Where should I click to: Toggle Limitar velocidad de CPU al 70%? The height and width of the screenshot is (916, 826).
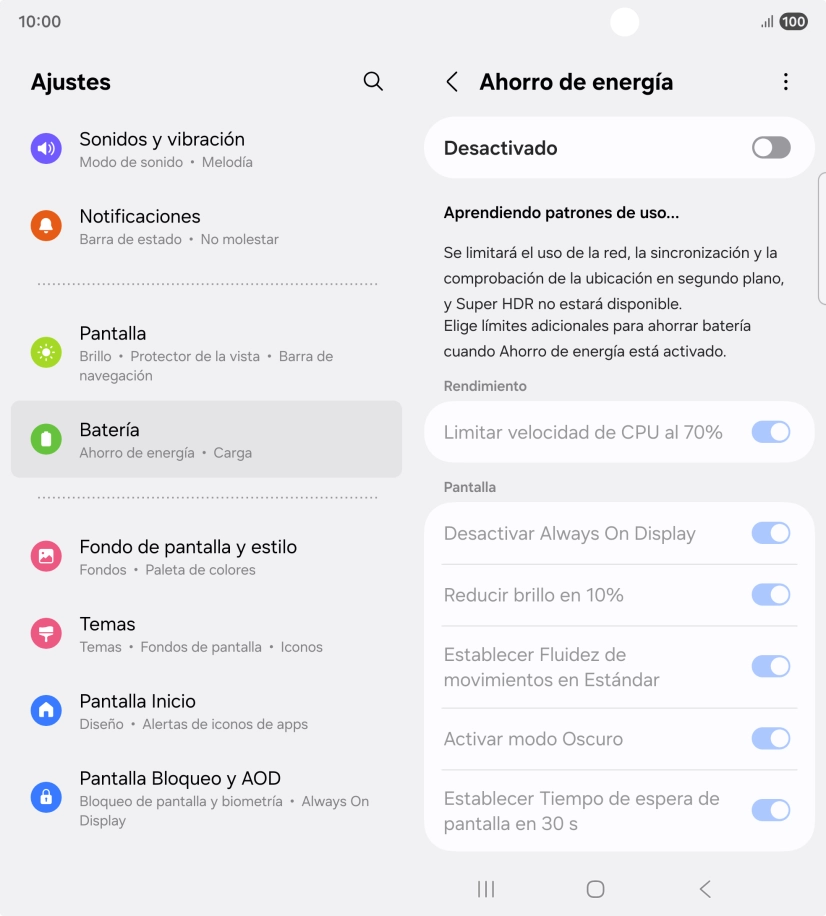click(x=770, y=432)
